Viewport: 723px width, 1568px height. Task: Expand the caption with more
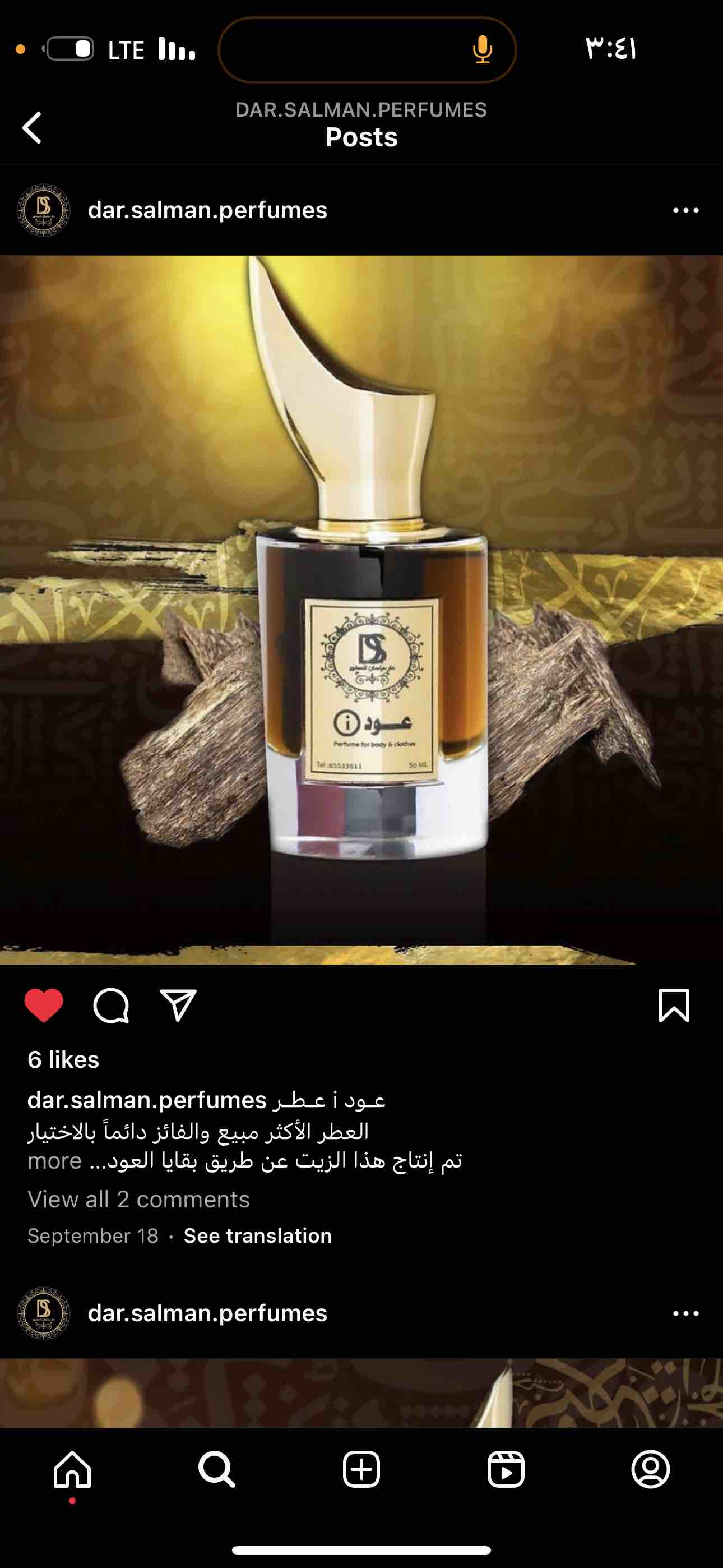pyautogui.click(x=55, y=1161)
